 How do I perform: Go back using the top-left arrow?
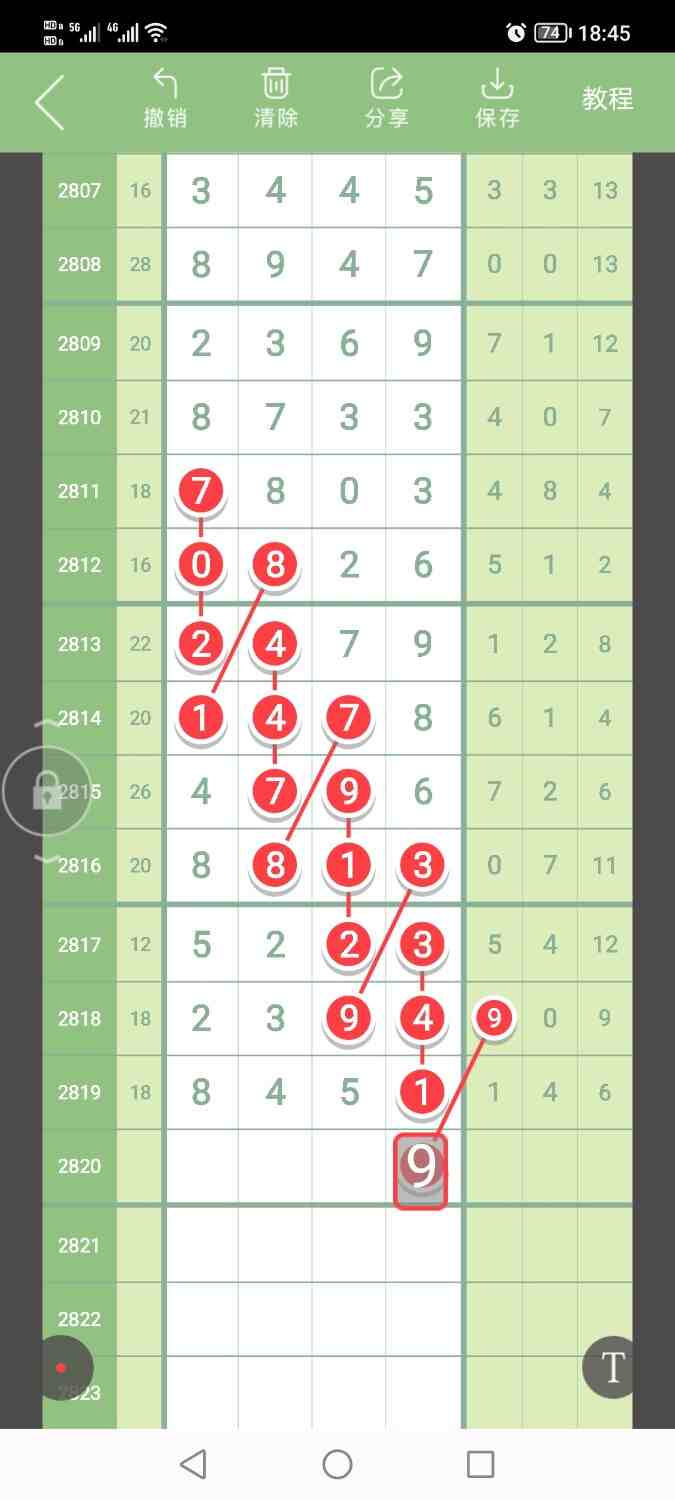[x=50, y=101]
